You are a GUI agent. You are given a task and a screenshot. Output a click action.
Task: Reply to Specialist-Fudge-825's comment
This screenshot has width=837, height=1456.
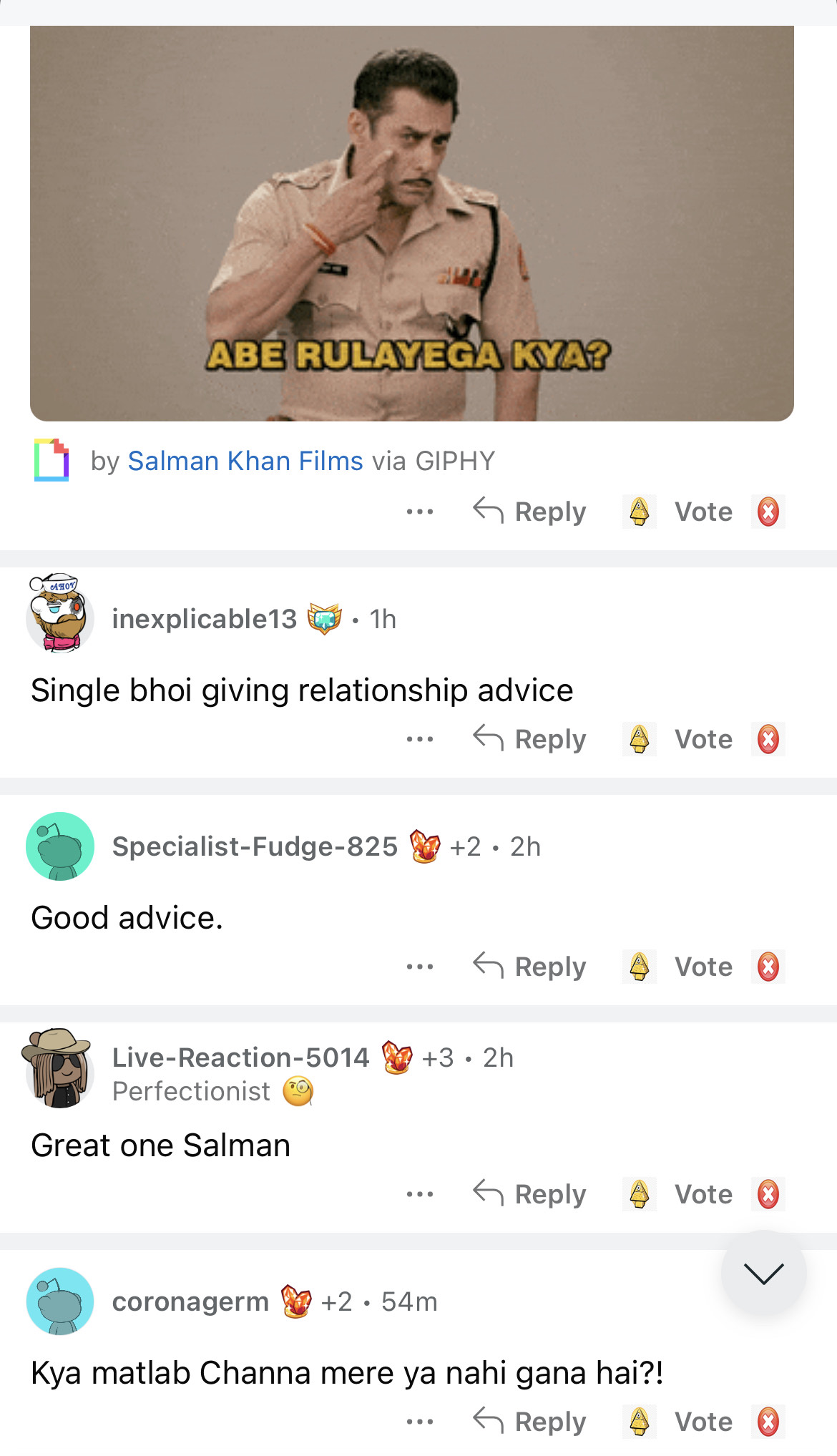(x=530, y=967)
